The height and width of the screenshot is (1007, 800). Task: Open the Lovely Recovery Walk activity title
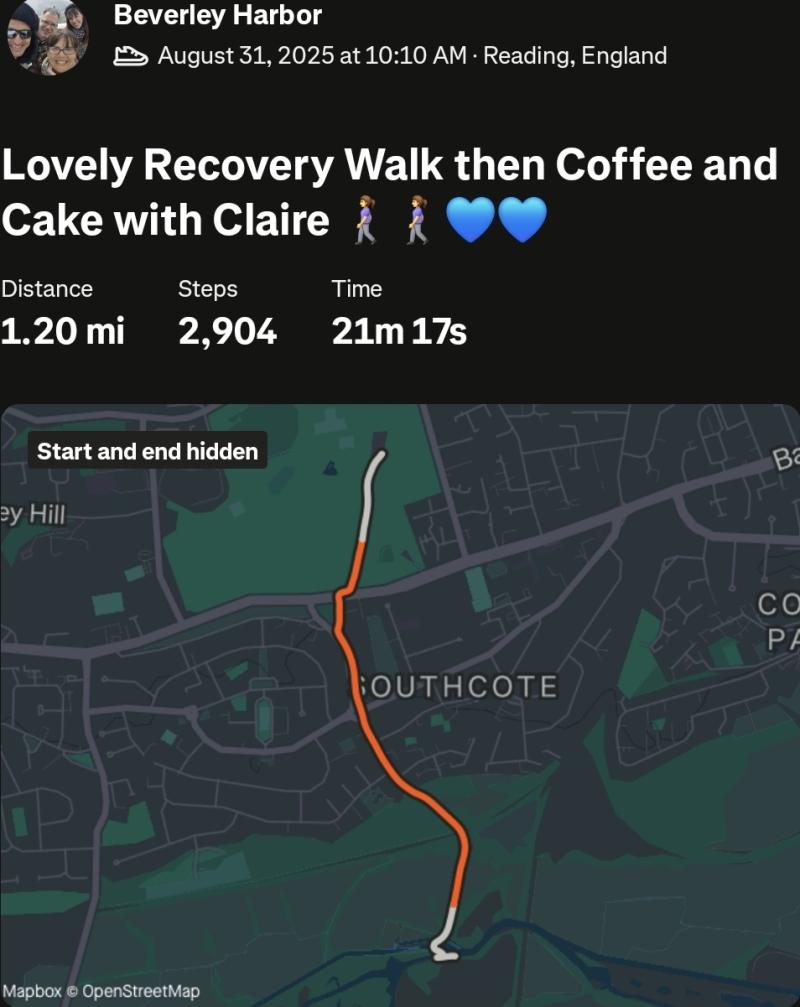coord(389,192)
